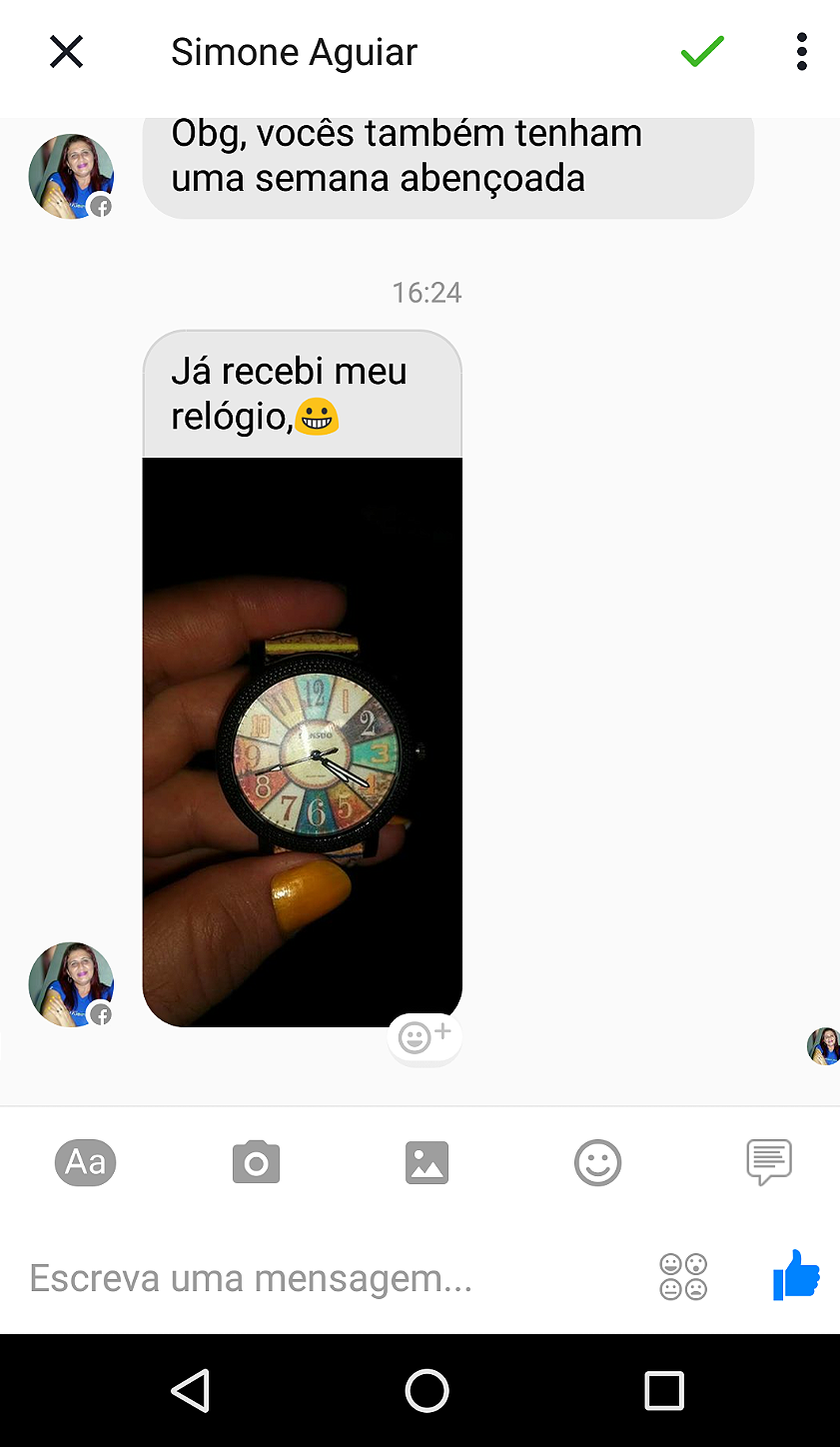Image resolution: width=840 pixels, height=1447 pixels.
Task: Go back using the system back button
Action: point(190,1390)
